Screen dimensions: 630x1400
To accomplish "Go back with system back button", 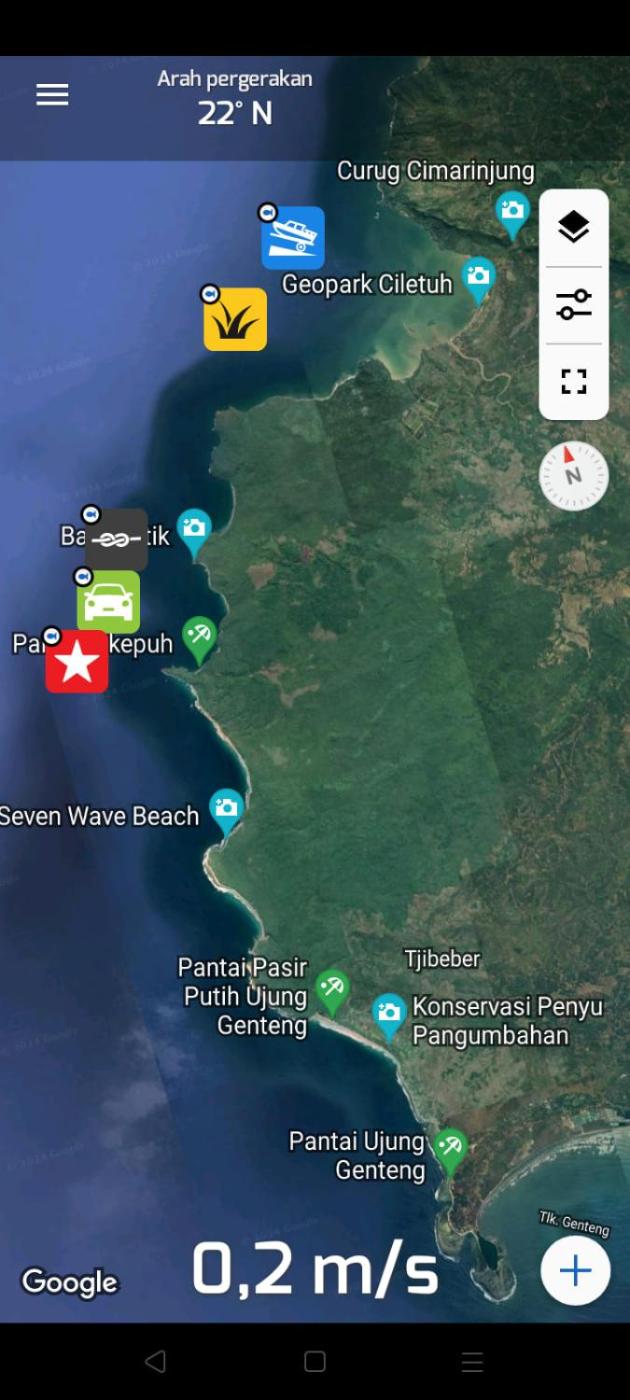I will tap(155, 1361).
